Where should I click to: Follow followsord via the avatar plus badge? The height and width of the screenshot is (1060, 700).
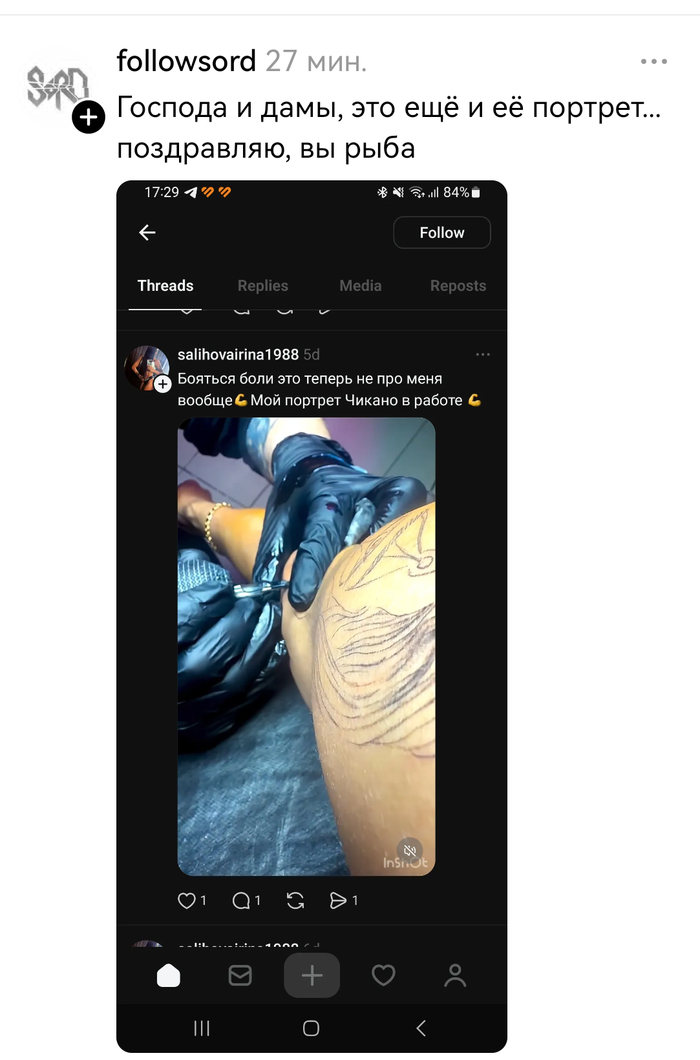point(89,118)
